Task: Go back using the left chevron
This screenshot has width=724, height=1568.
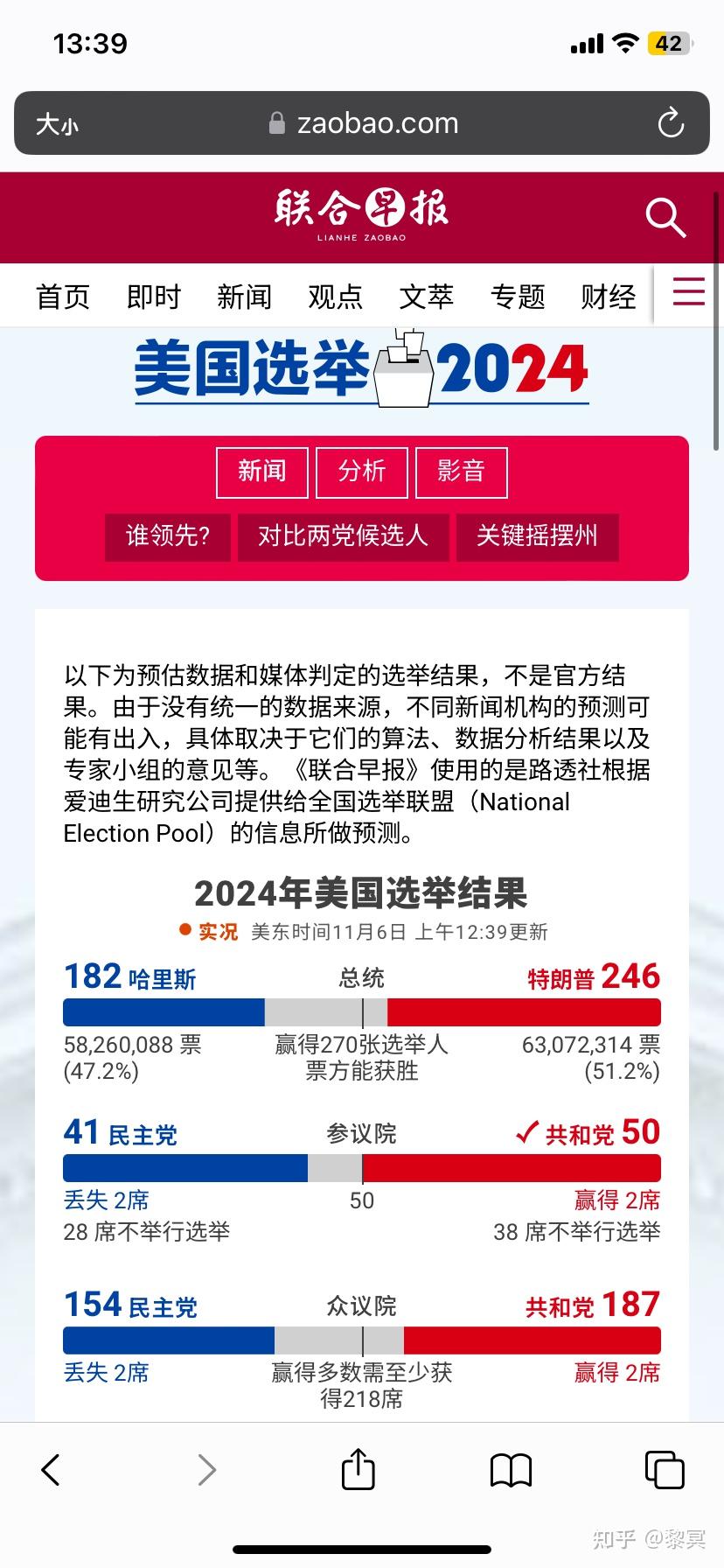Action: pyautogui.click(x=50, y=1470)
